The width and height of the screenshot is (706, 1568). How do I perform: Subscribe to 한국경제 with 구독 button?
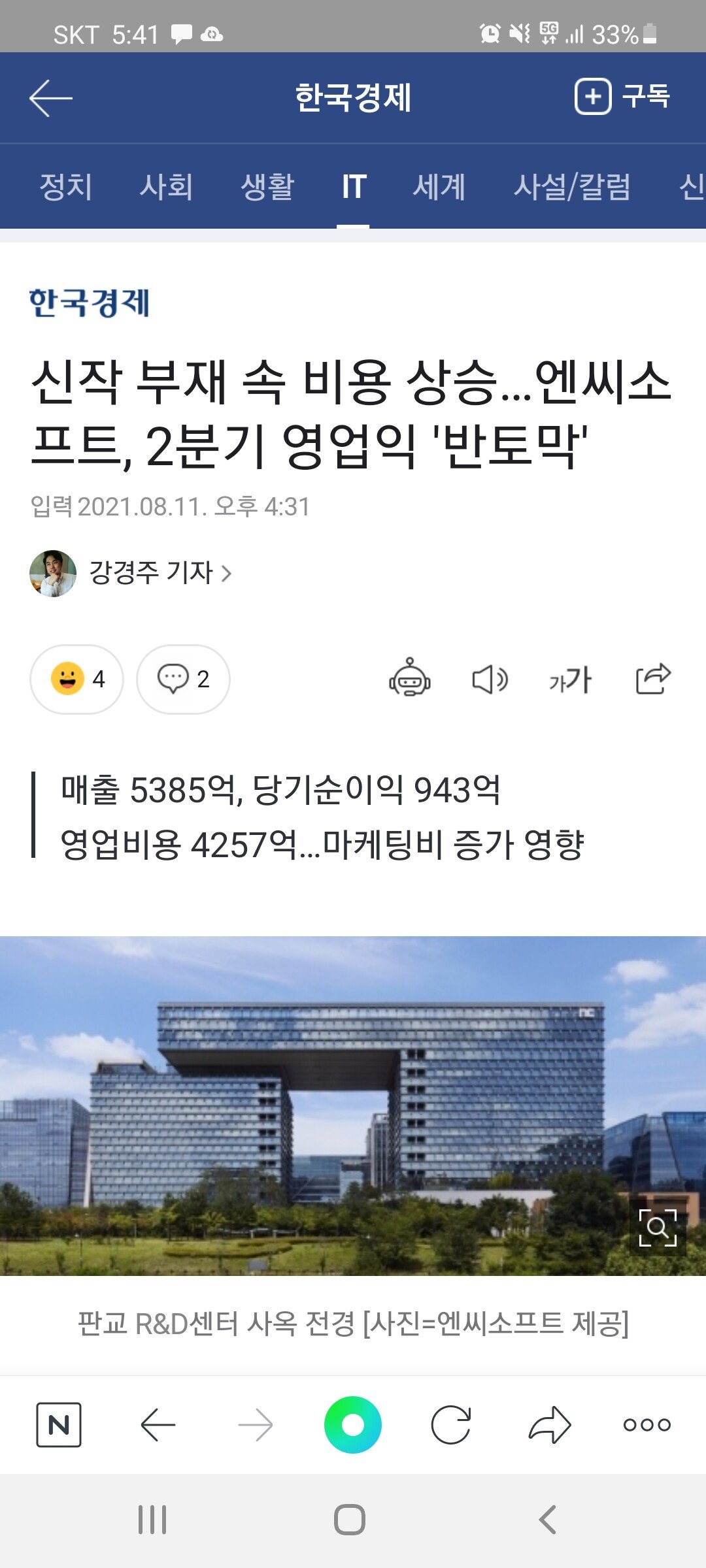click(622, 97)
